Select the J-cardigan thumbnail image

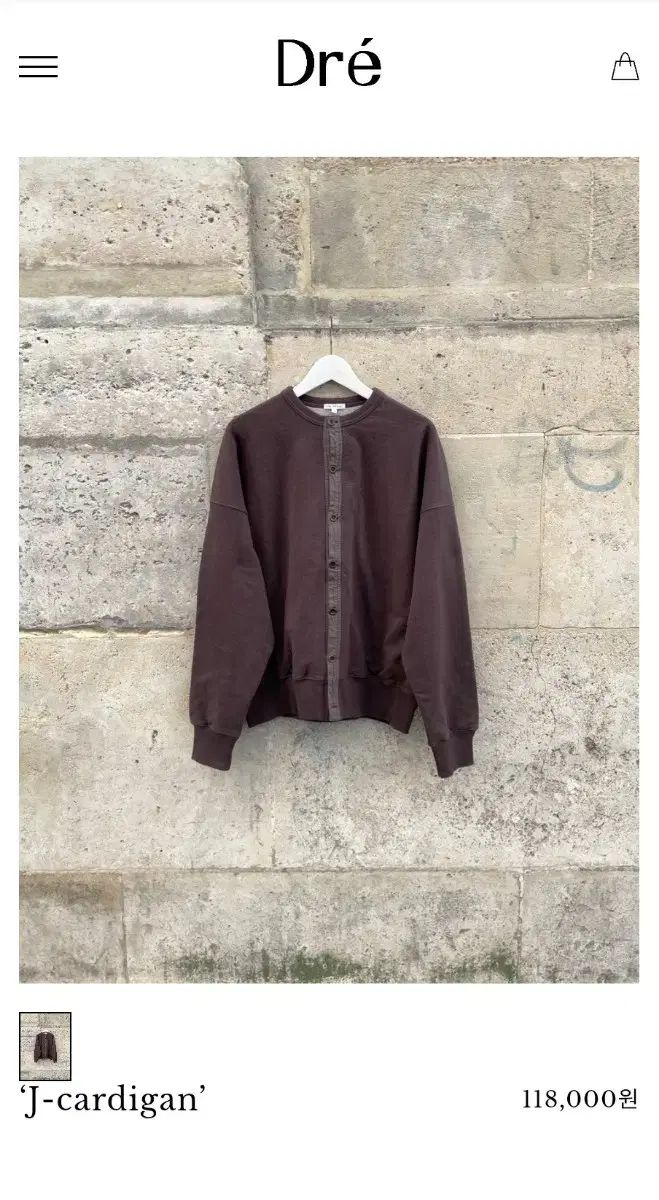pyautogui.click(x=45, y=1046)
